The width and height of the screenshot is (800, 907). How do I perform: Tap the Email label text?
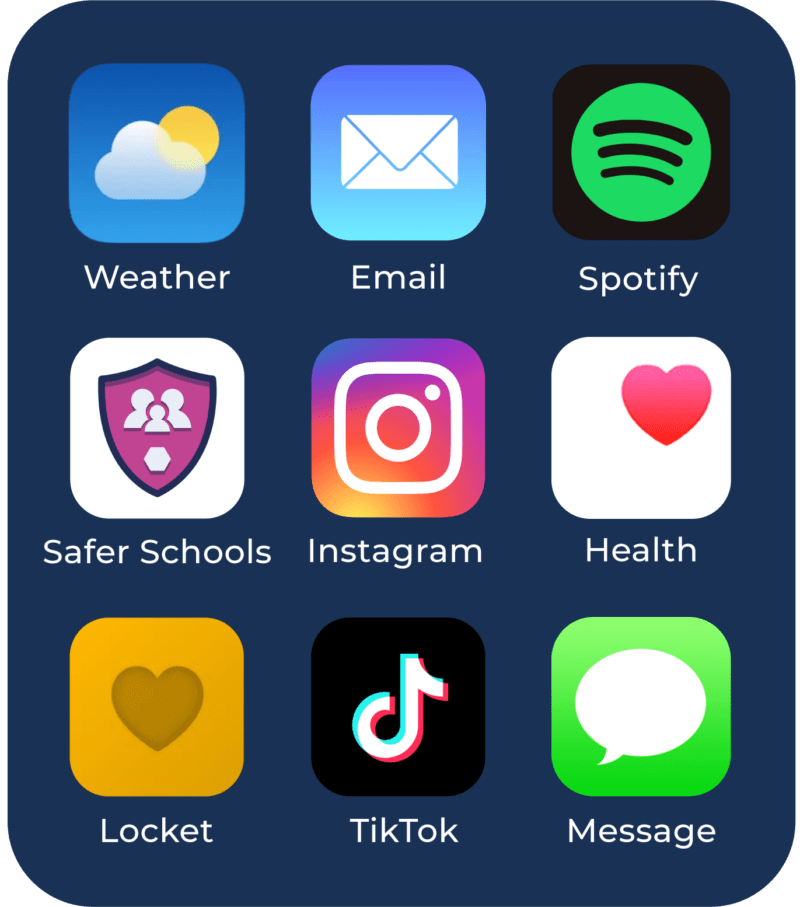click(x=399, y=278)
